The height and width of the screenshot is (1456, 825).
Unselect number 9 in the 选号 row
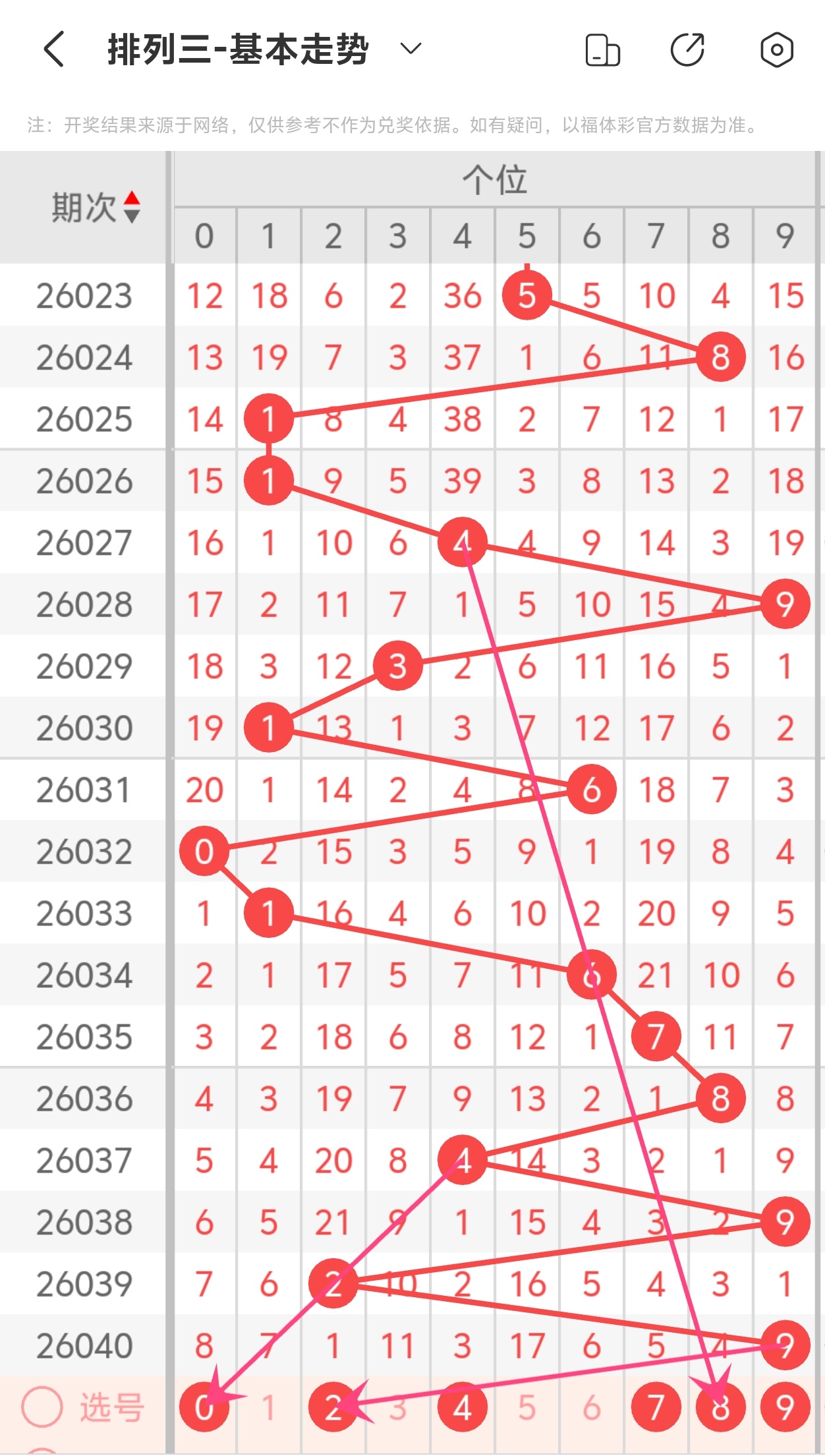[x=785, y=1408]
